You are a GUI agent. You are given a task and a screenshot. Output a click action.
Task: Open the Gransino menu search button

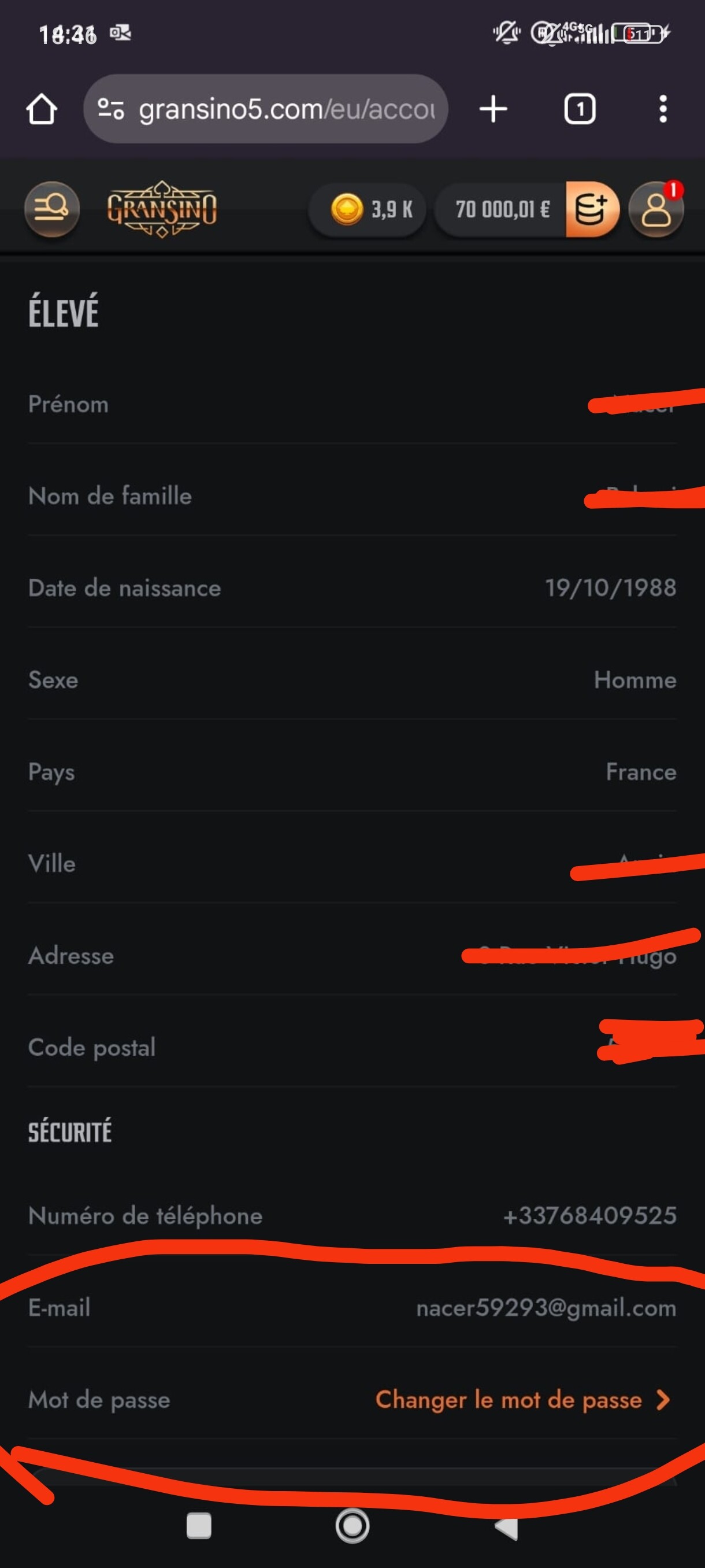(53, 209)
